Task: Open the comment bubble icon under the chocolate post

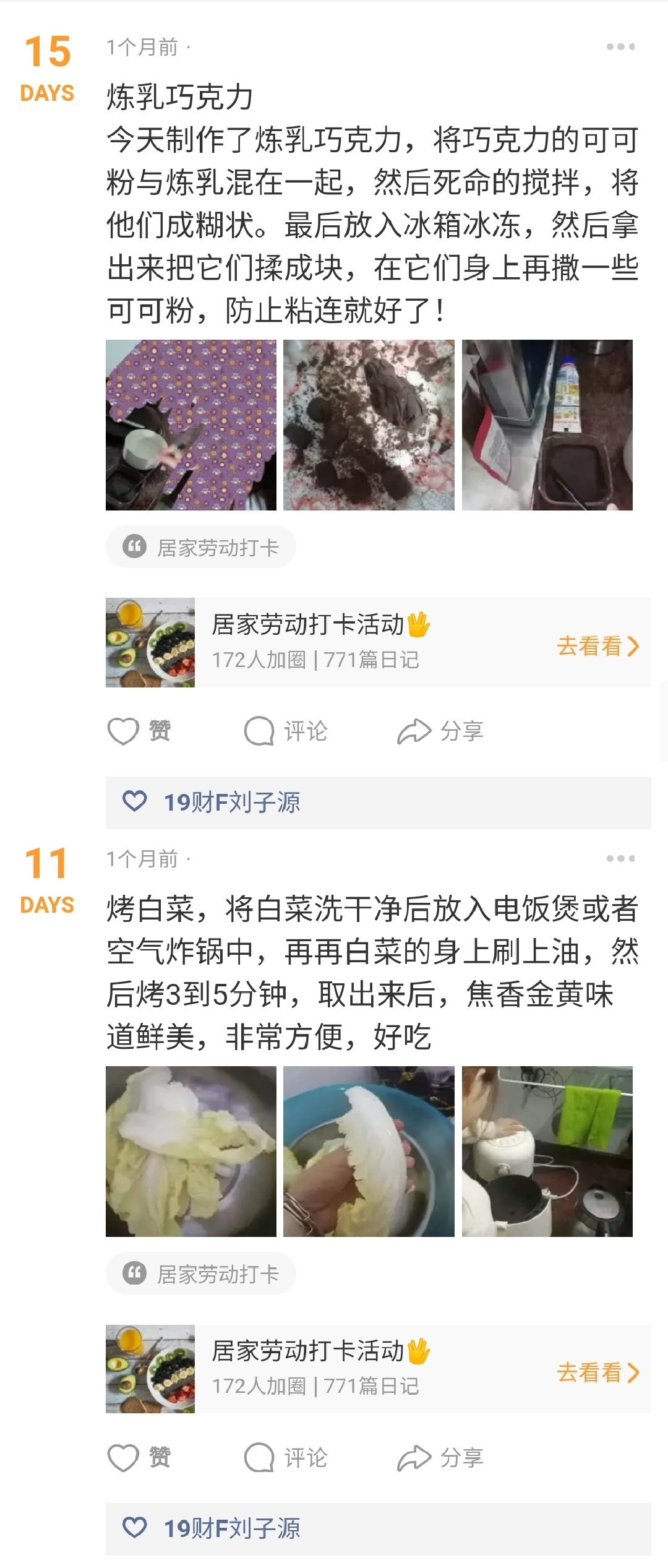Action: 260,731
